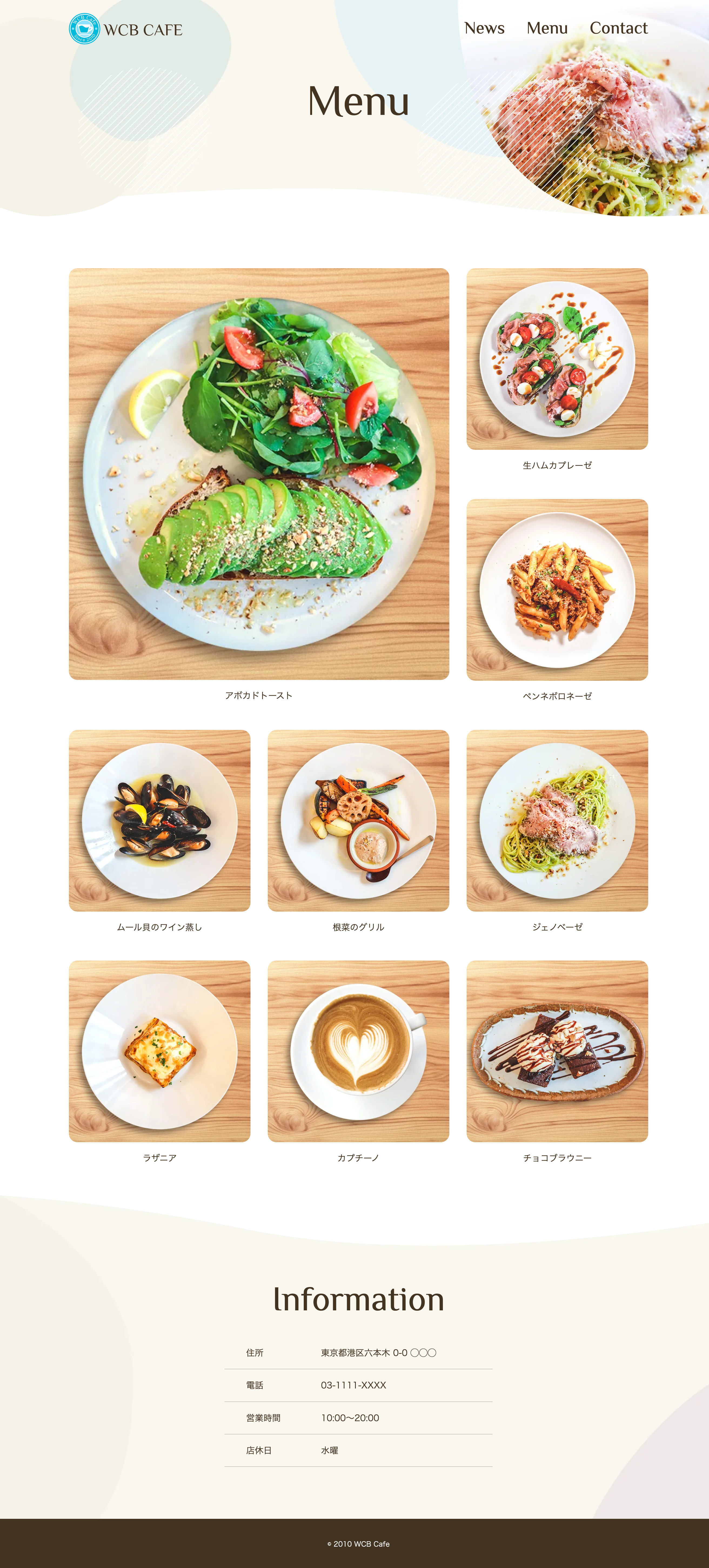
Task: Open the News page
Action: [x=484, y=28]
